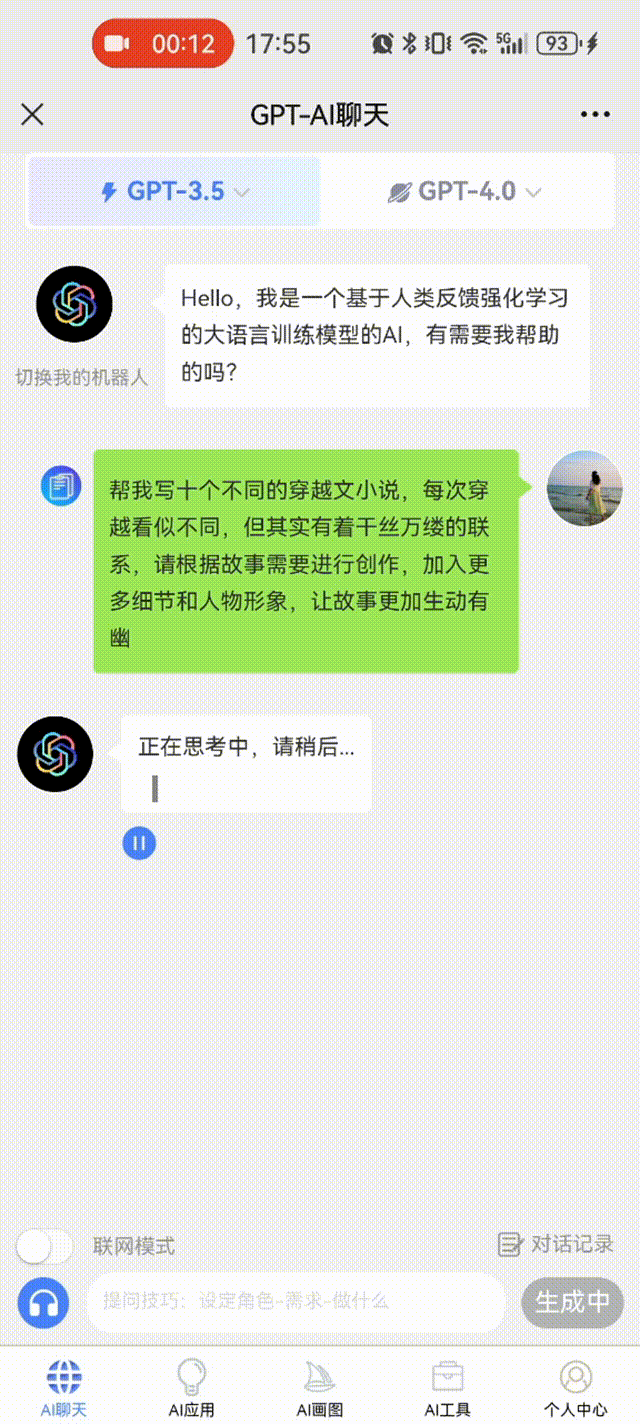This screenshot has width=640, height=1424.
Task: Pause the AI response generation
Action: click(139, 843)
